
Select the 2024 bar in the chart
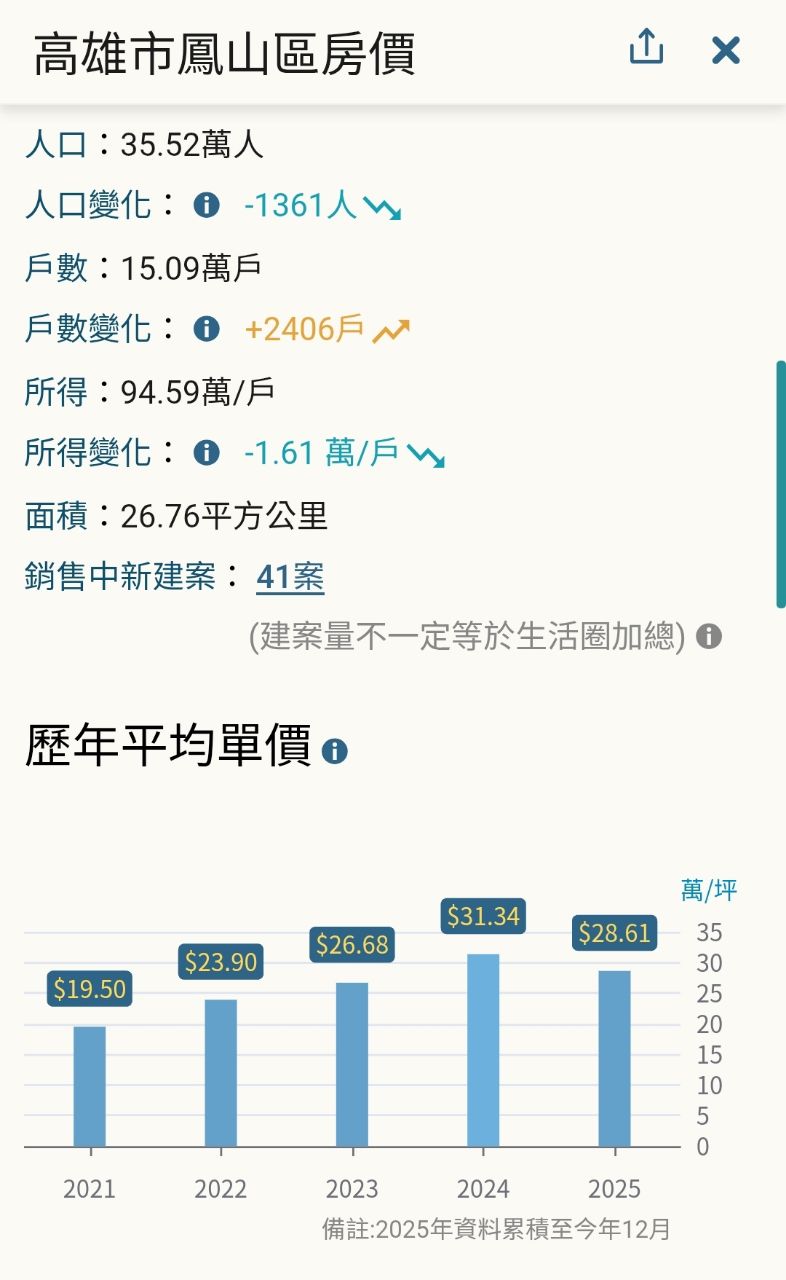click(x=483, y=1050)
